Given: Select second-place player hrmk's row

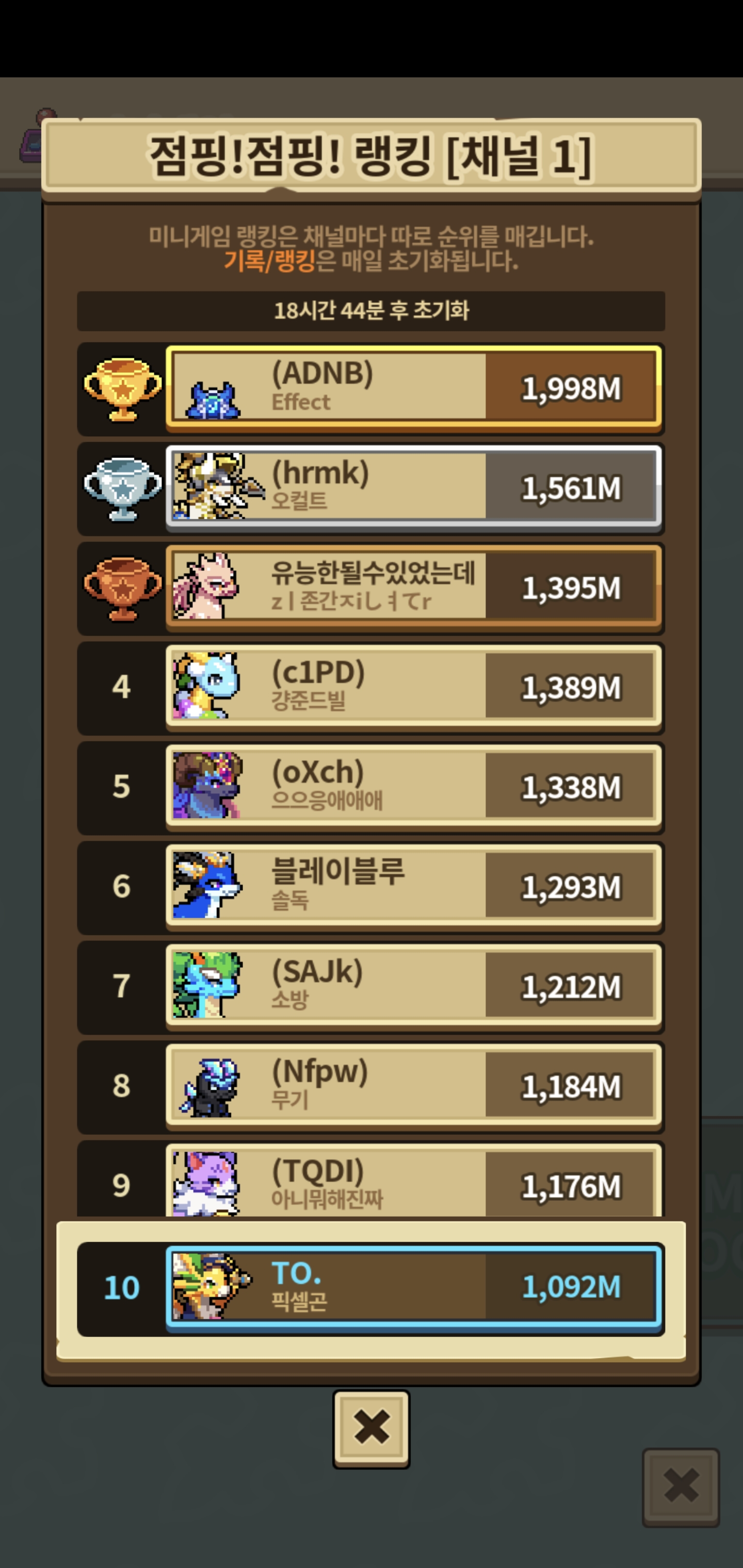Looking at the screenshot, I should [413, 487].
